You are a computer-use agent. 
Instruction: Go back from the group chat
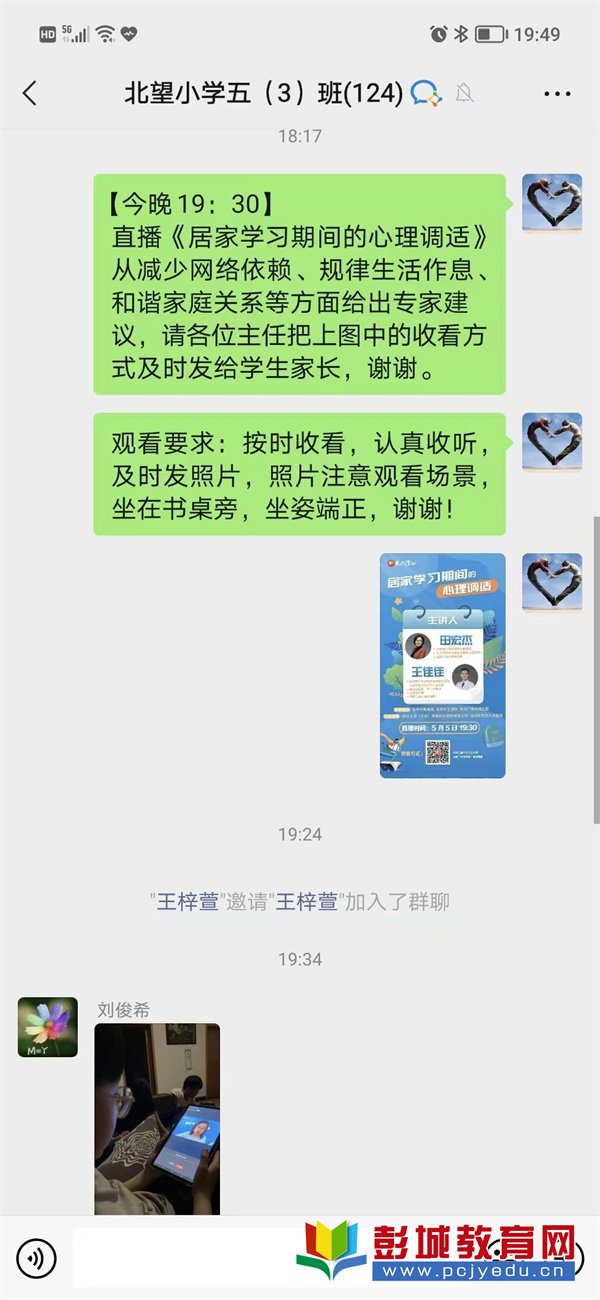click(30, 94)
